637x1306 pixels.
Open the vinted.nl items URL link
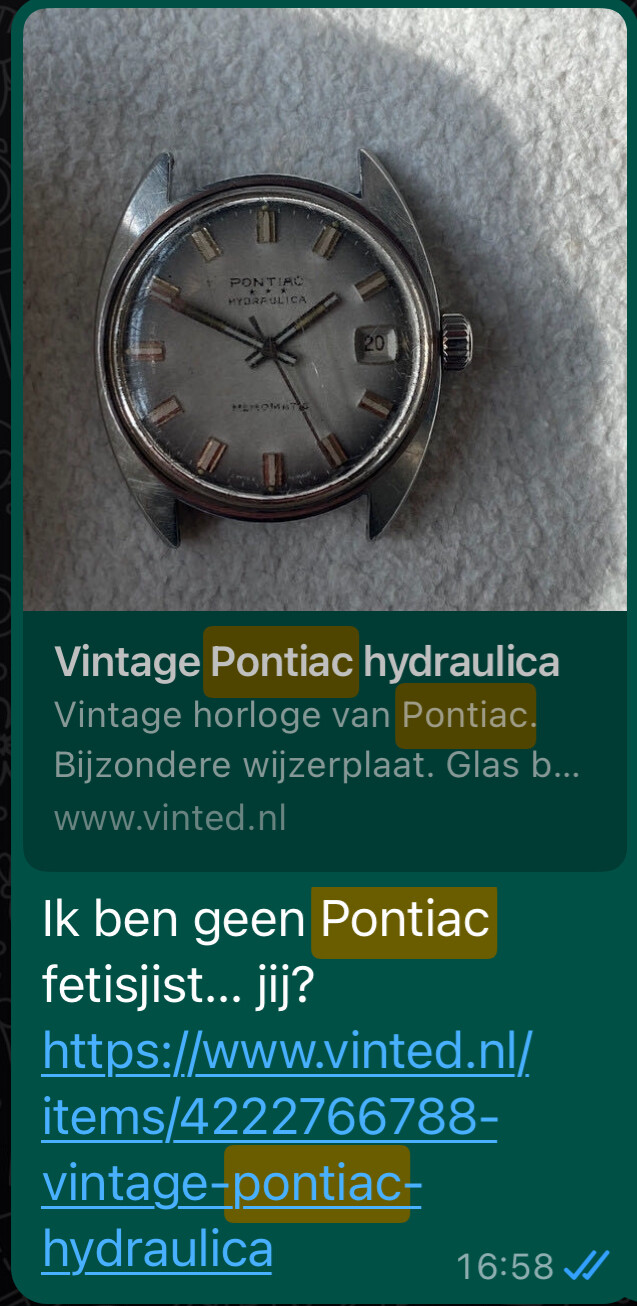(x=286, y=1150)
